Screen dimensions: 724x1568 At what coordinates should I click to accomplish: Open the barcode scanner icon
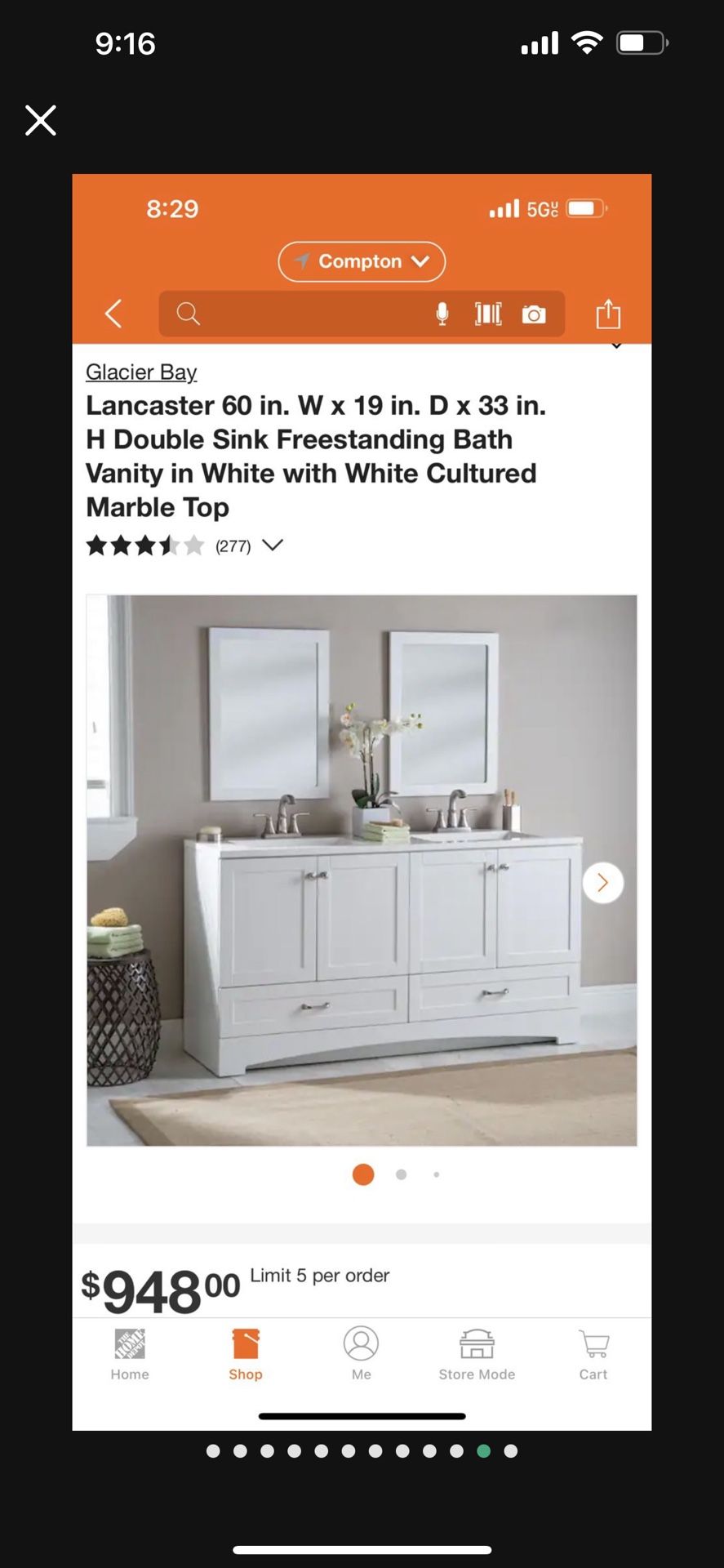tap(487, 314)
